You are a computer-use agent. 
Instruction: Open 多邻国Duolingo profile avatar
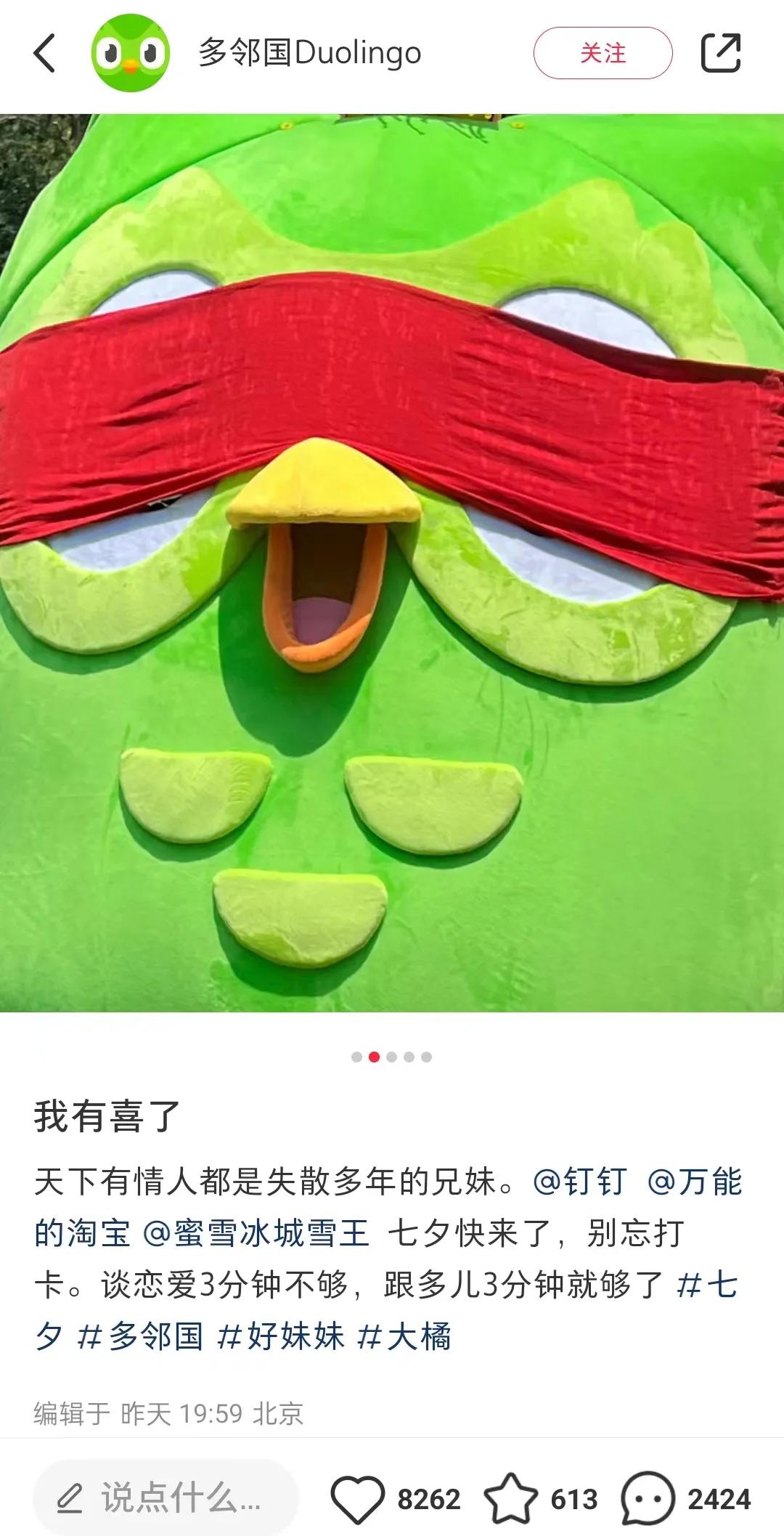tap(131, 53)
